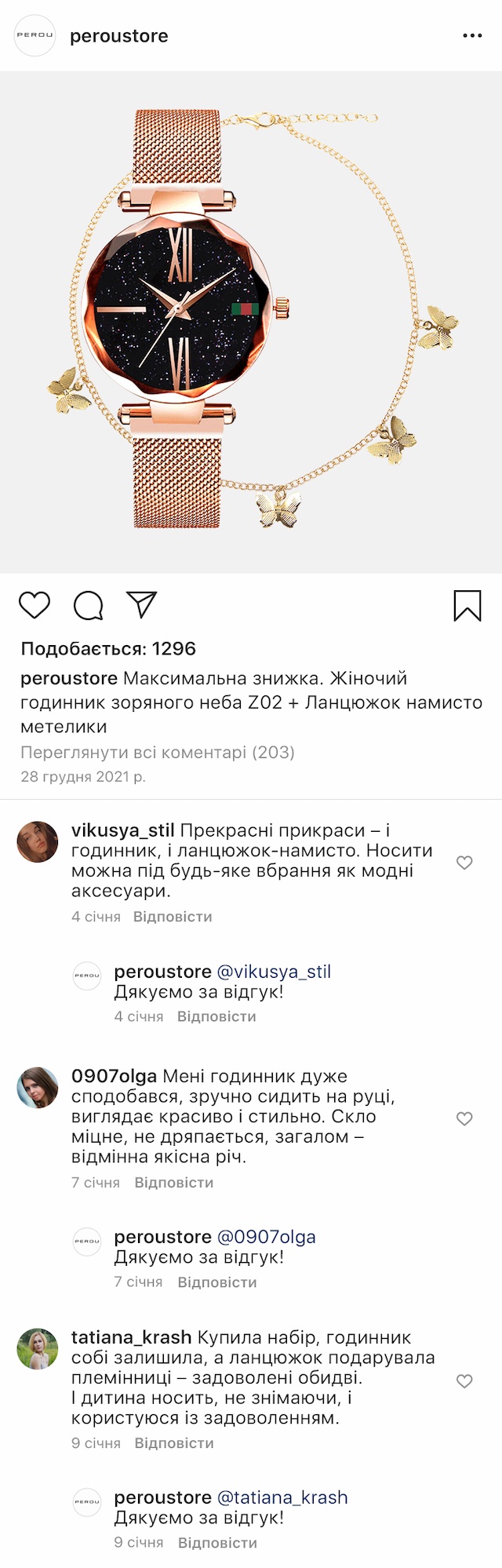Open the watch and chain product photo
502x1568 pixels.
click(x=251, y=322)
